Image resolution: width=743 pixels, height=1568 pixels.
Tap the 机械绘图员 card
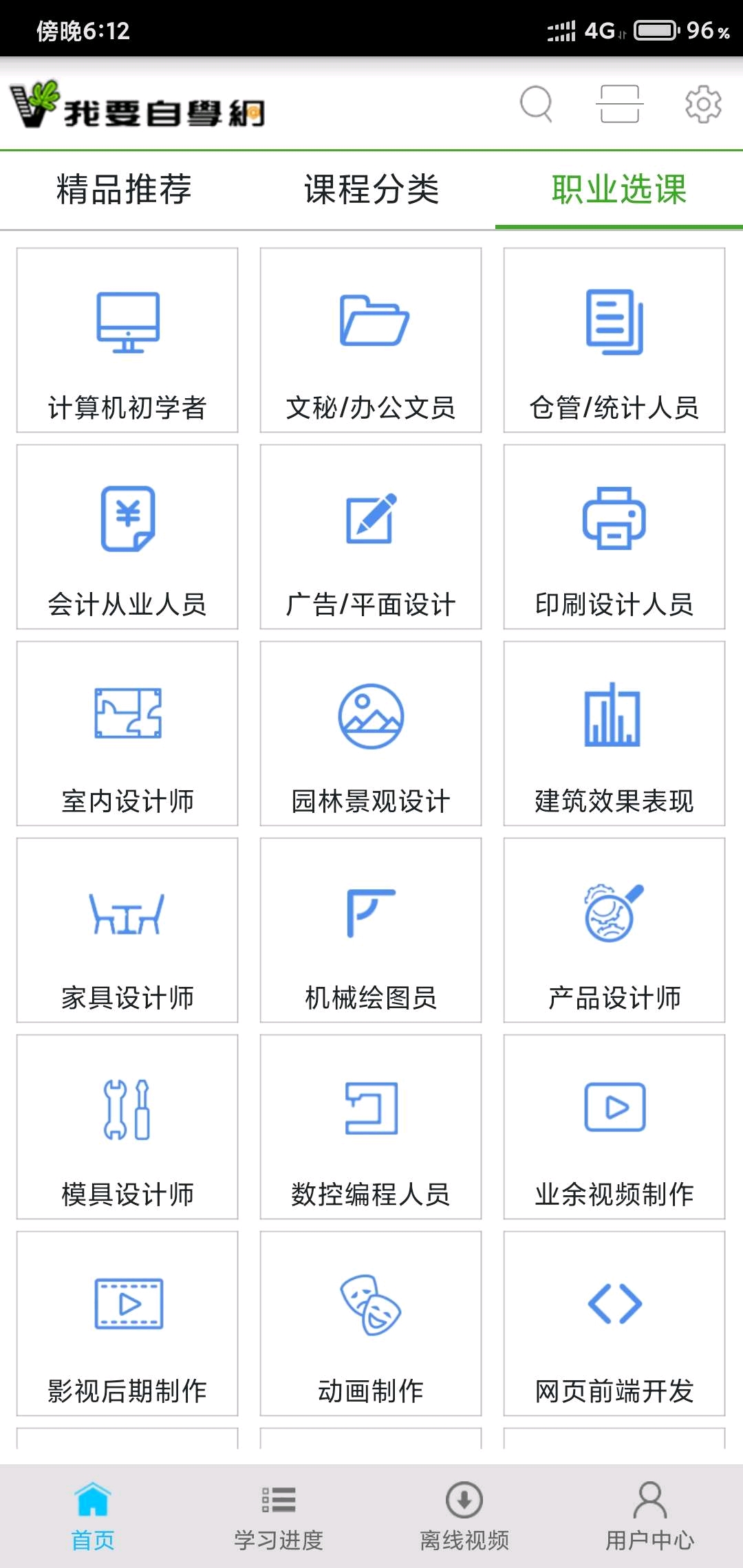click(371, 930)
